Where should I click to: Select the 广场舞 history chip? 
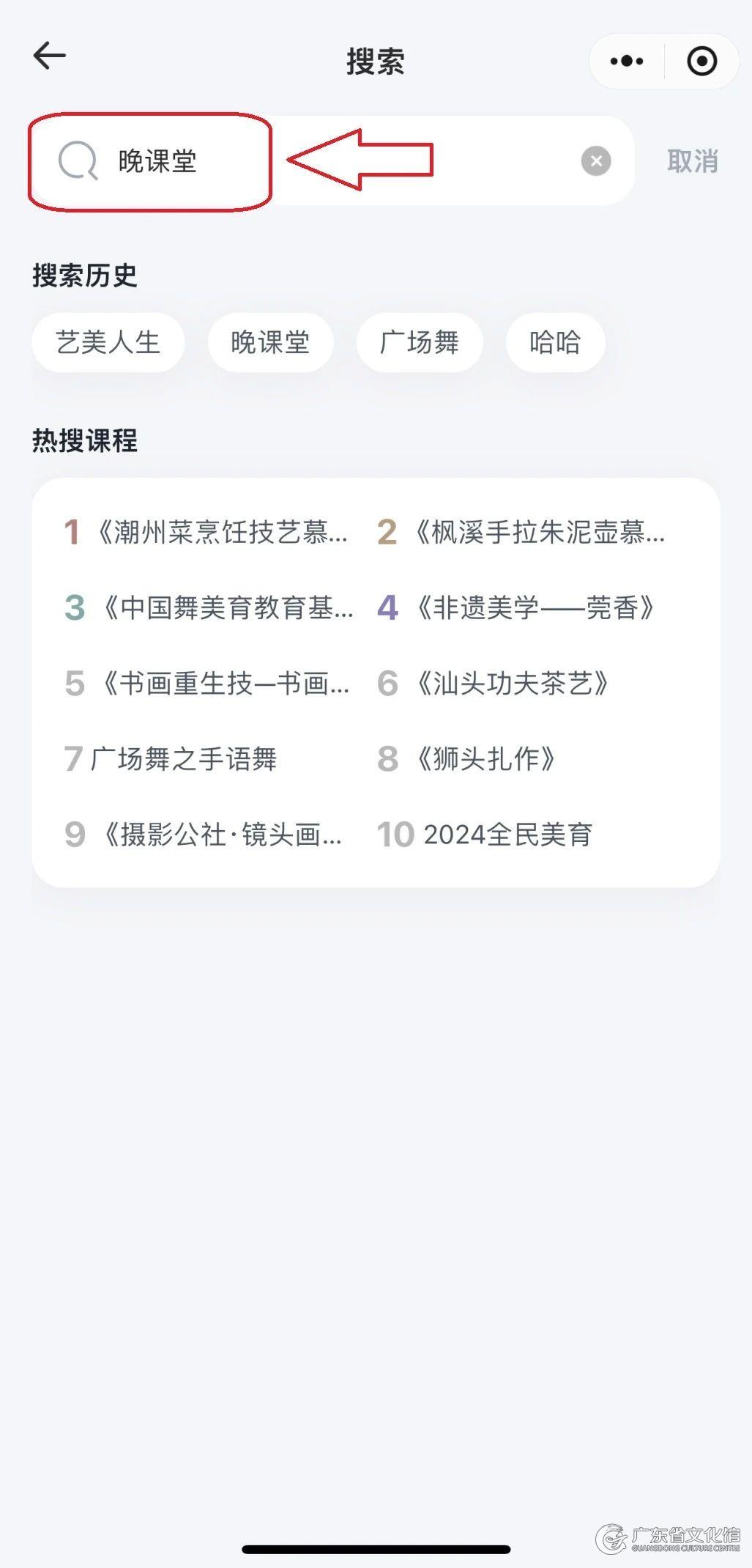tap(420, 342)
